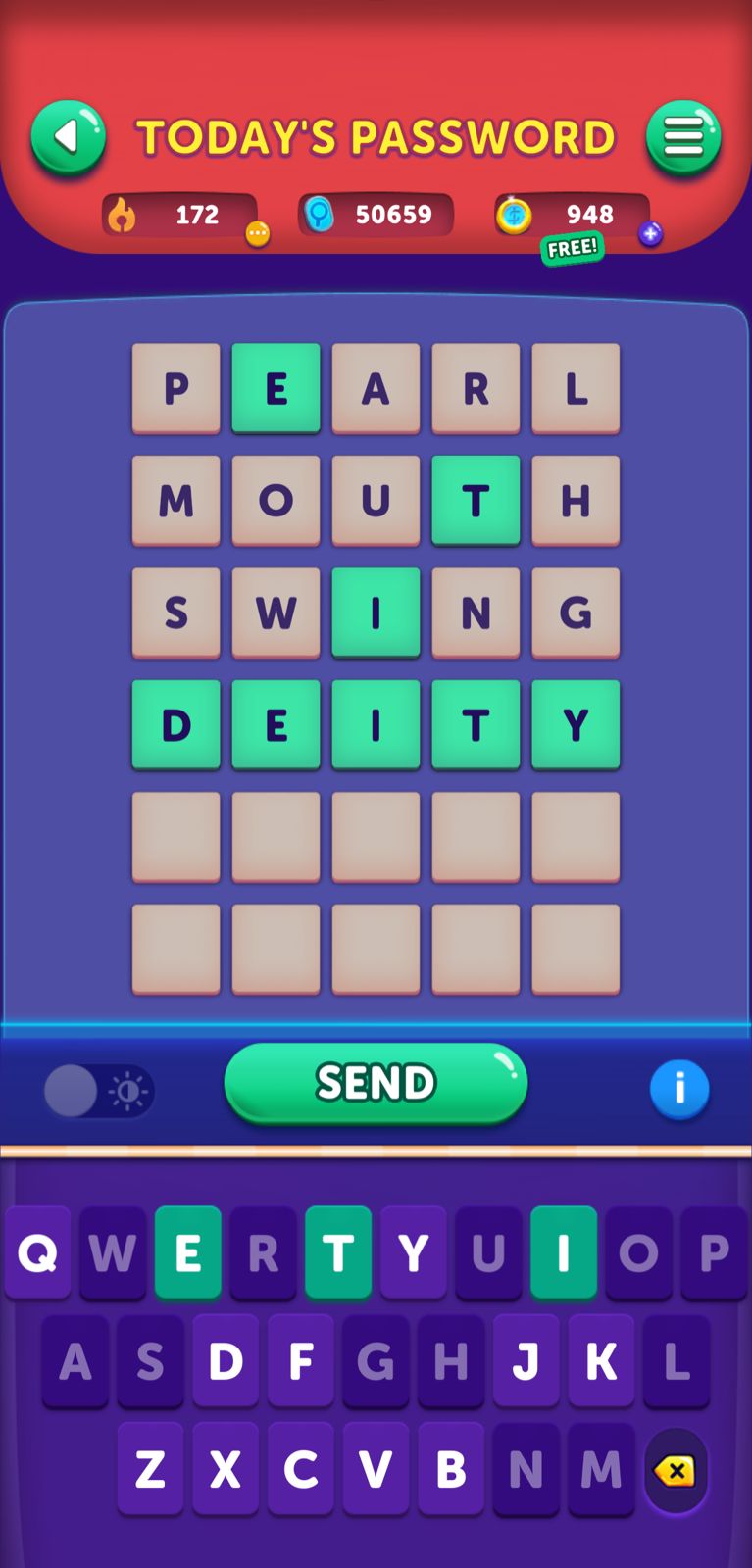Go back with the green arrow button
This screenshot has width=752, height=1568.
[x=68, y=137]
